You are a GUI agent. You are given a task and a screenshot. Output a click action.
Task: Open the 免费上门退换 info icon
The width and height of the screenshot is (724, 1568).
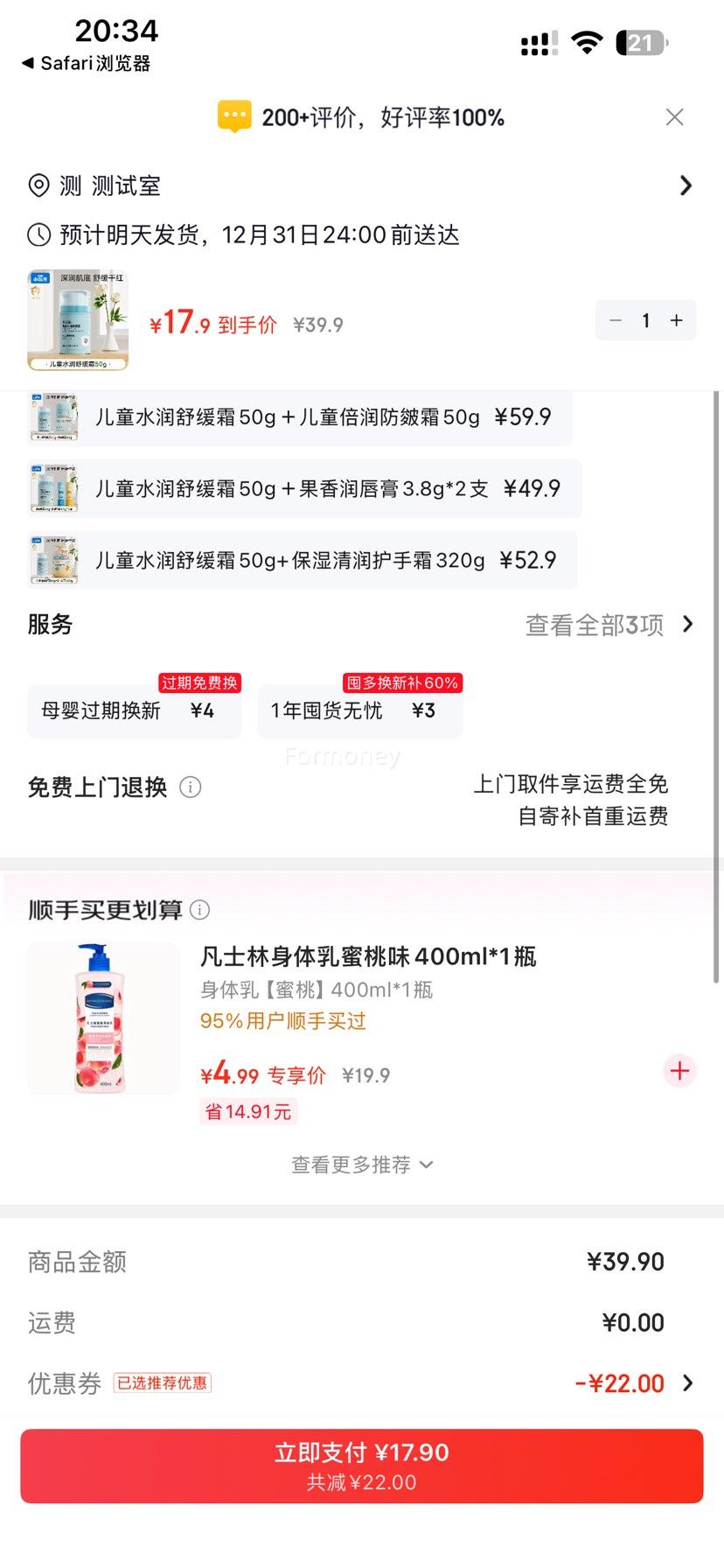click(191, 787)
